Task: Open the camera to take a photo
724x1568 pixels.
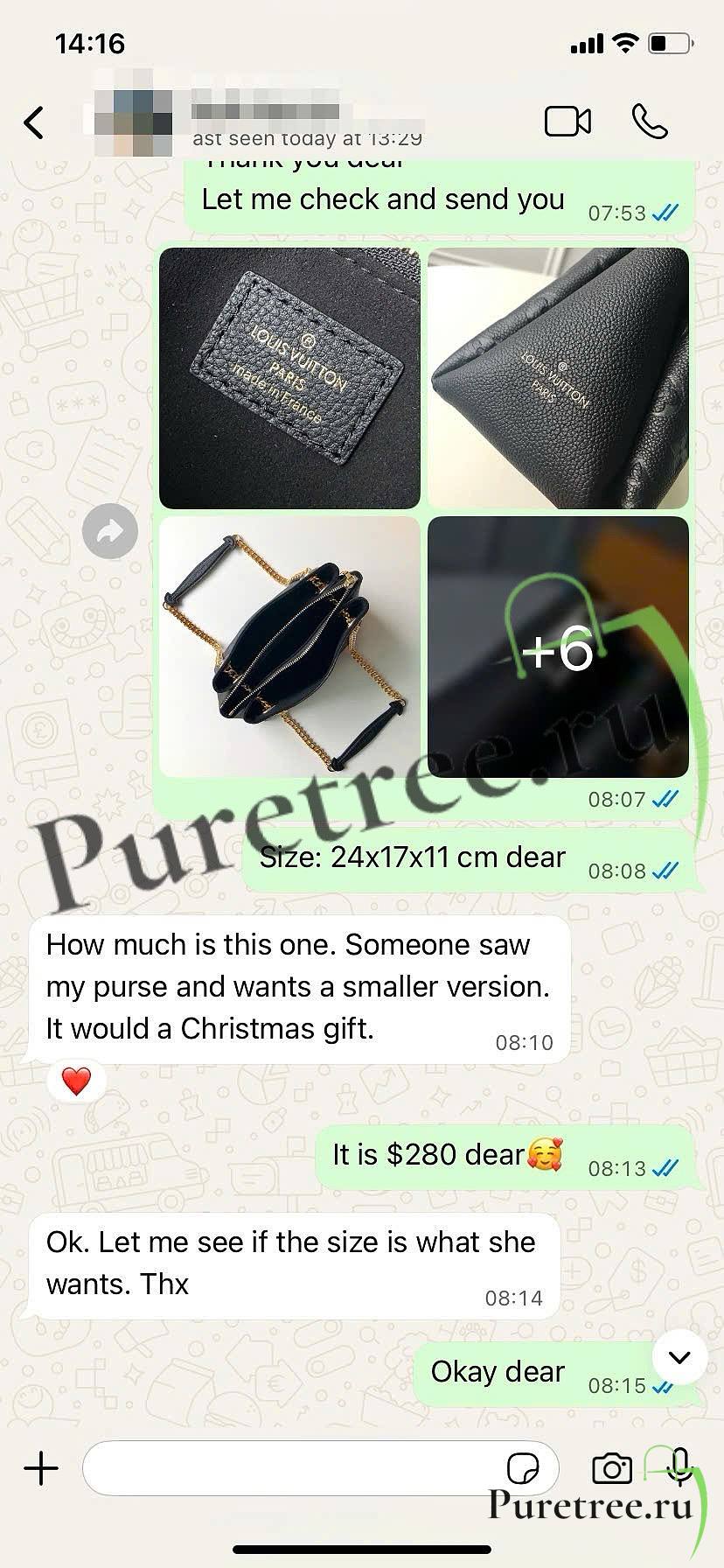Action: (x=611, y=1468)
